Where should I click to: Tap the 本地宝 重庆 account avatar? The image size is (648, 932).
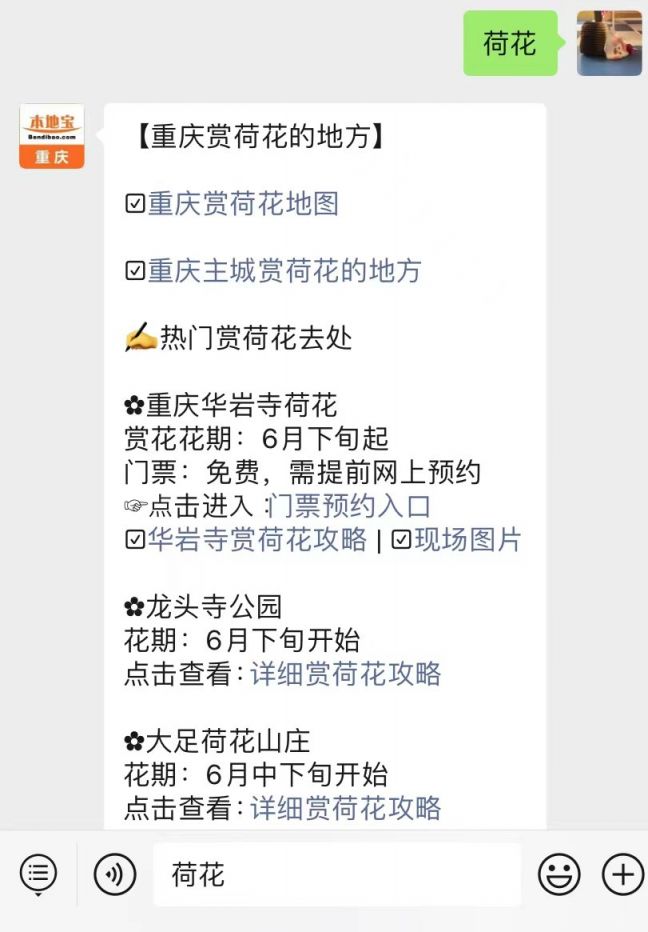tap(52, 137)
